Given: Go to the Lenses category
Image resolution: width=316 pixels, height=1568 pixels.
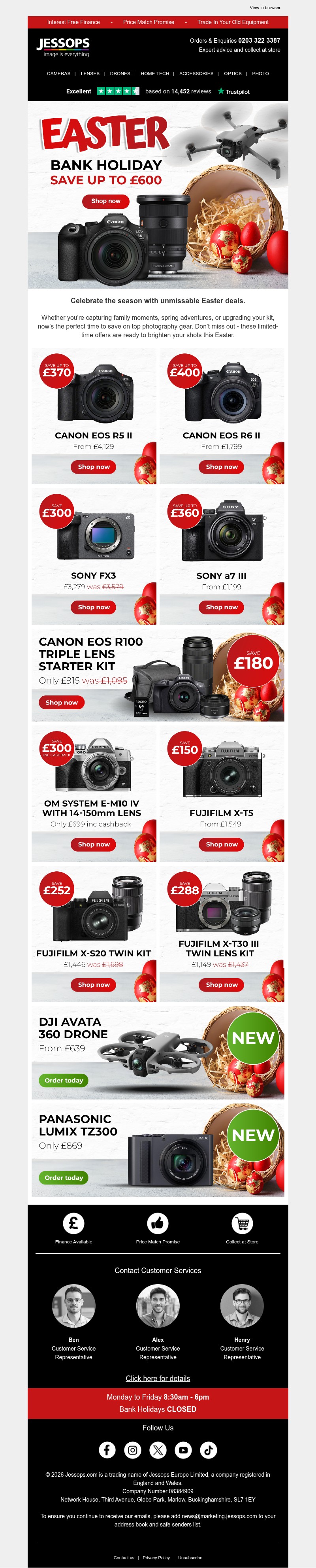Looking at the screenshot, I should 90,74.
